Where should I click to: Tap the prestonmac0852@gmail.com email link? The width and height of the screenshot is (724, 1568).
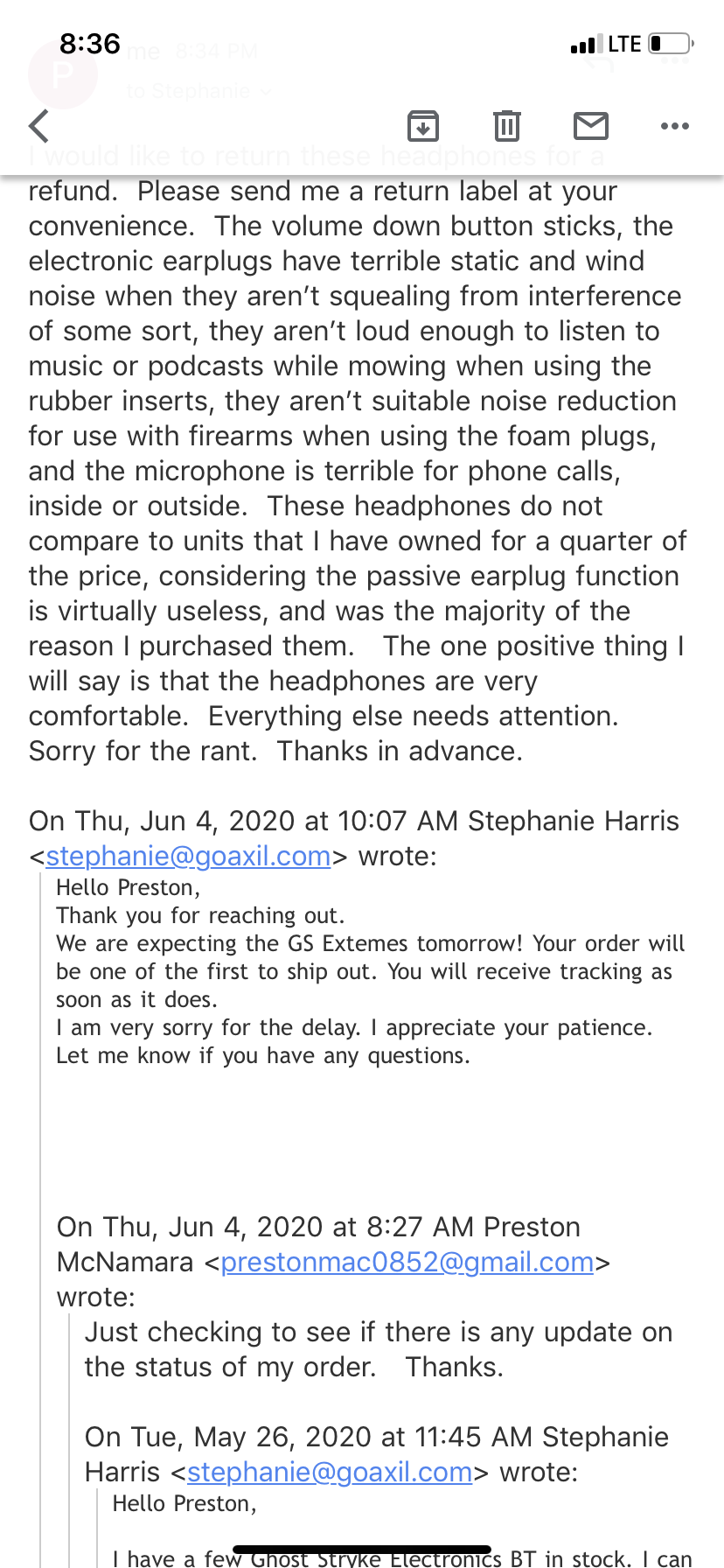[407, 1262]
